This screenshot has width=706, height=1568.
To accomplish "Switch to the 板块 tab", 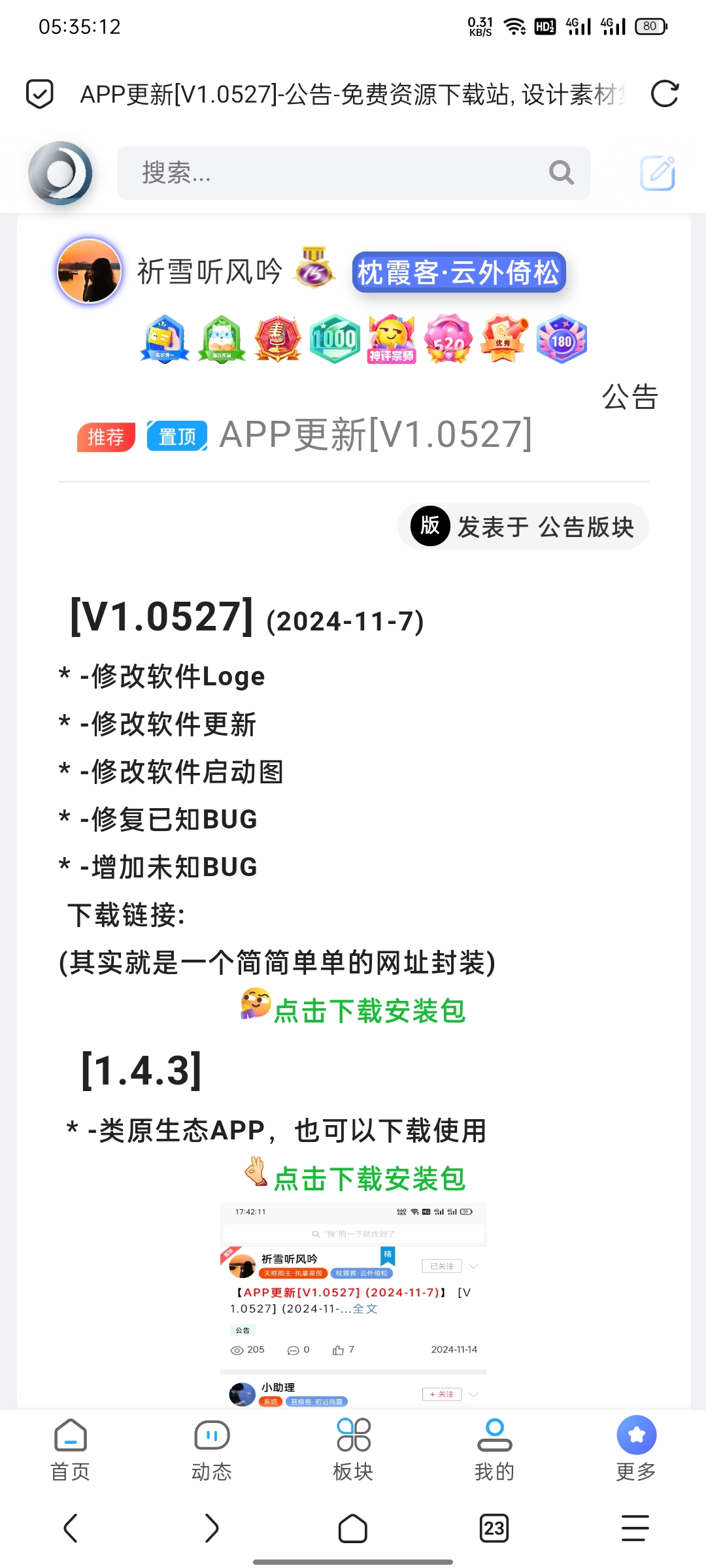I will point(353,1449).
